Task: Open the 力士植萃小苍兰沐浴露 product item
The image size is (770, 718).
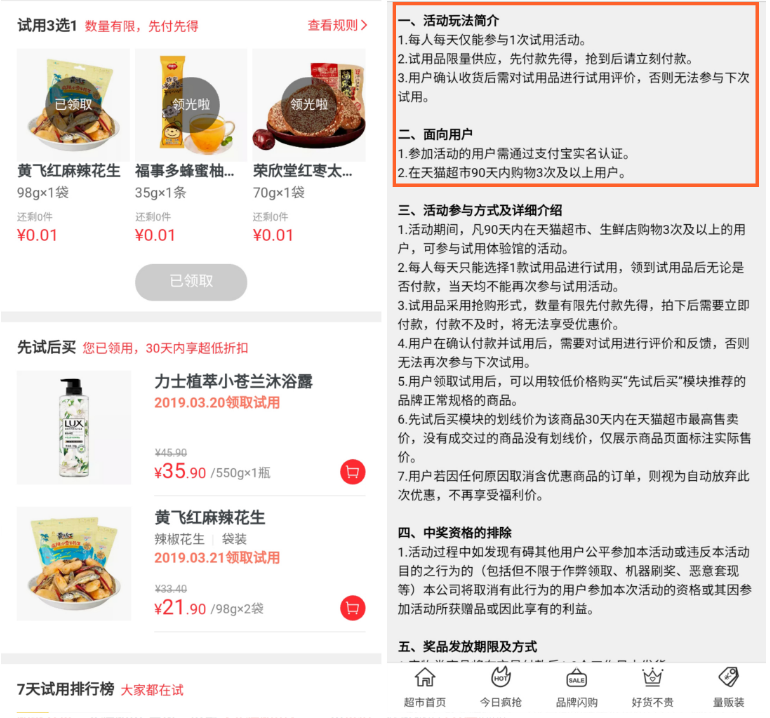Action: (x=233, y=381)
